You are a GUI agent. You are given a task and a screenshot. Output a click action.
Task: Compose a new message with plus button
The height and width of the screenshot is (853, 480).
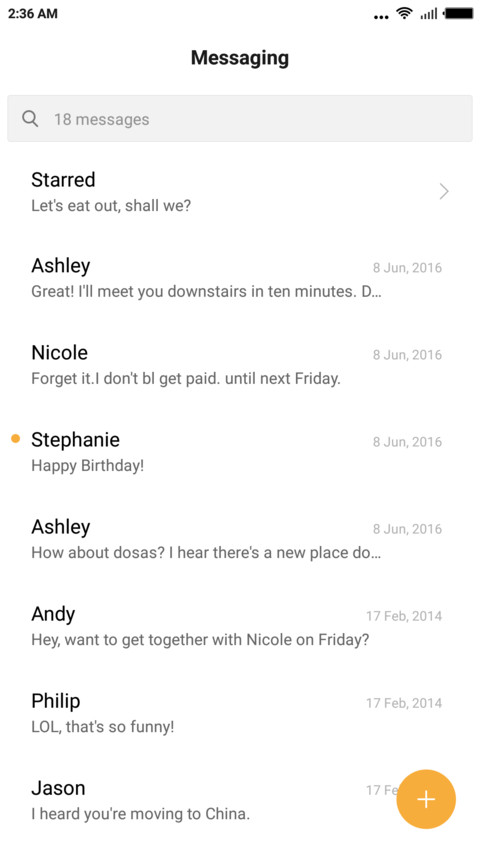[426, 799]
